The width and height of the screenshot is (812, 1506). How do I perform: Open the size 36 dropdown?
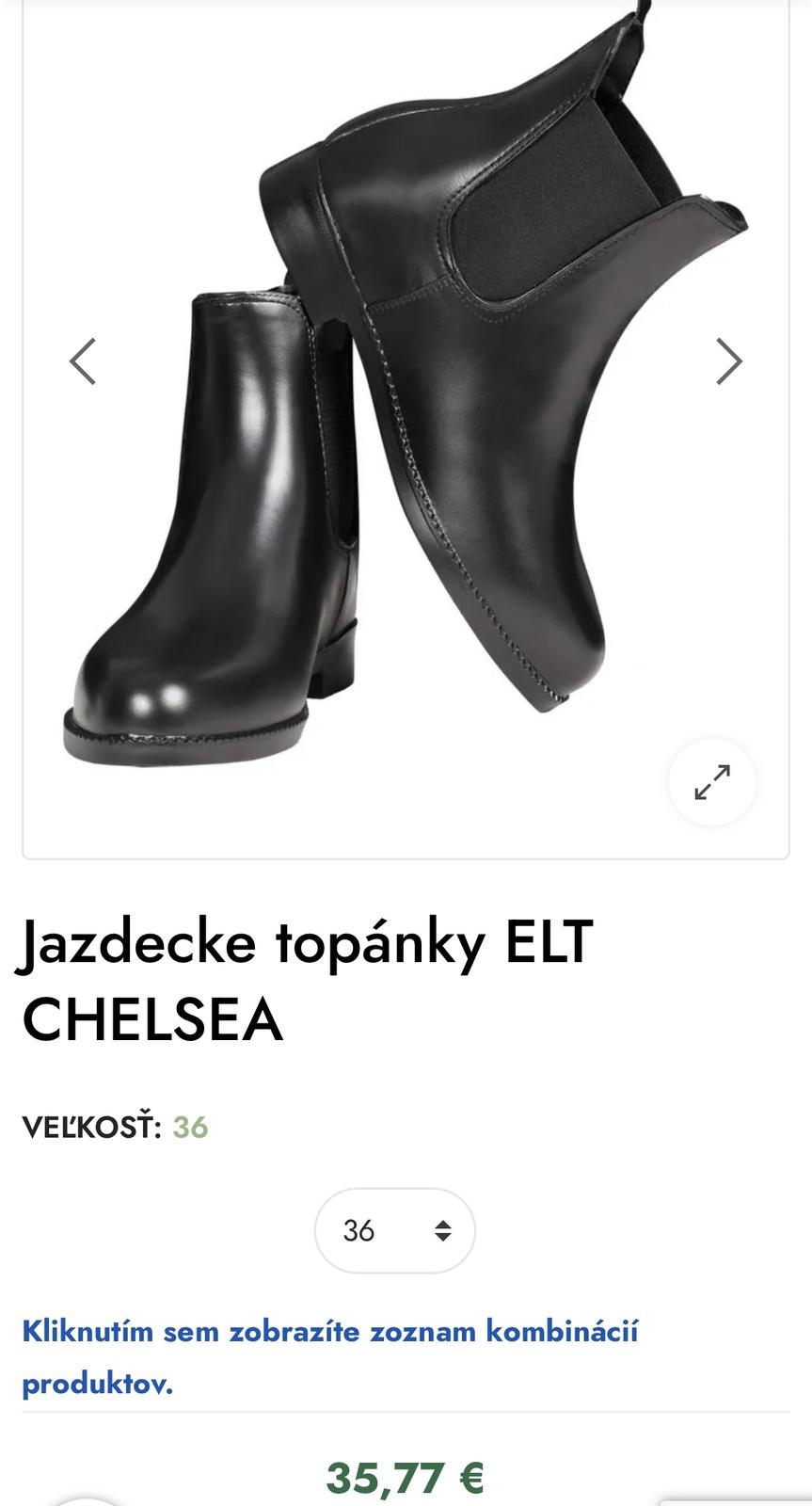[394, 1231]
